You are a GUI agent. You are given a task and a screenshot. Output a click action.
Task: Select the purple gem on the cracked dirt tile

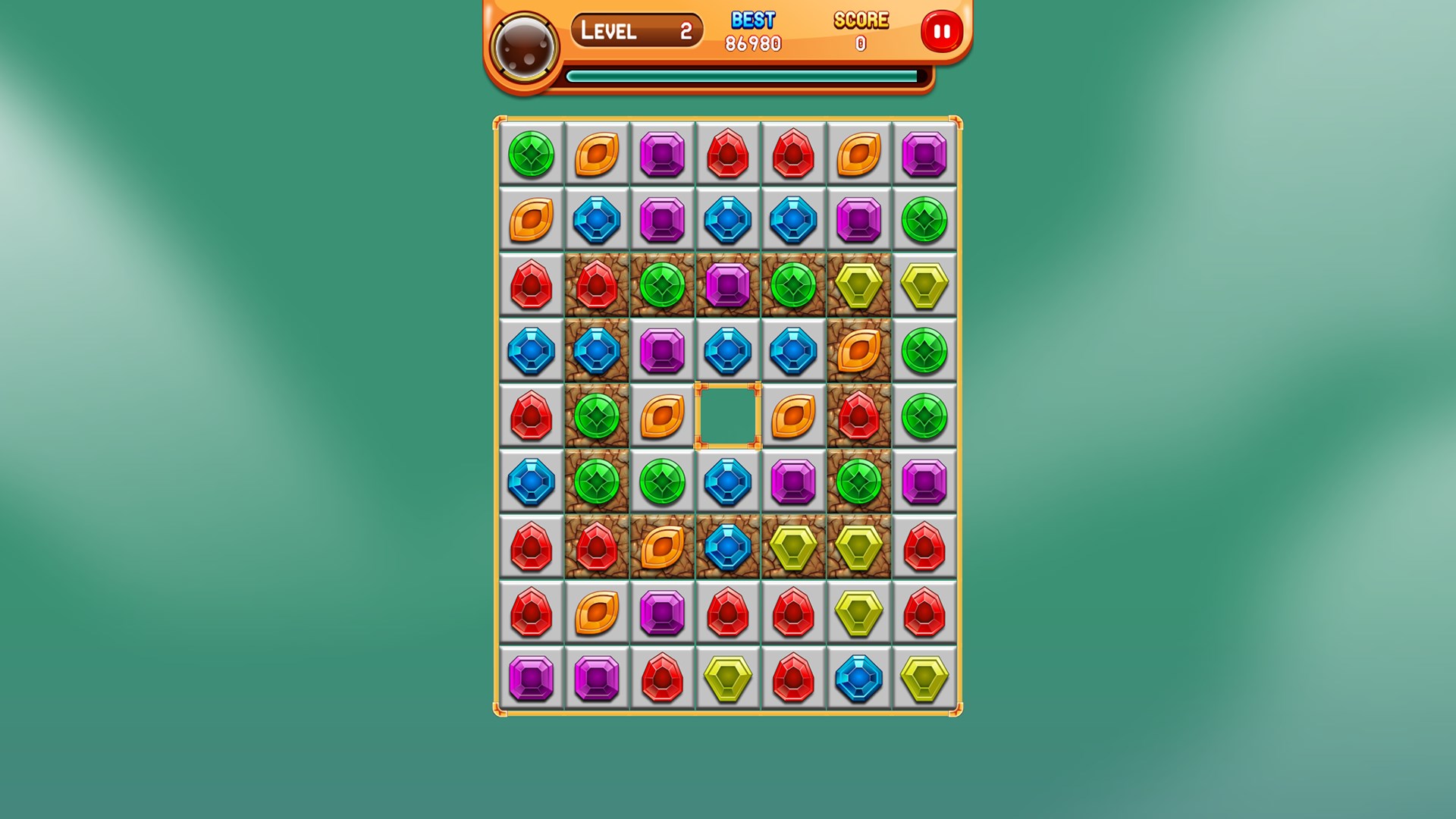click(727, 285)
